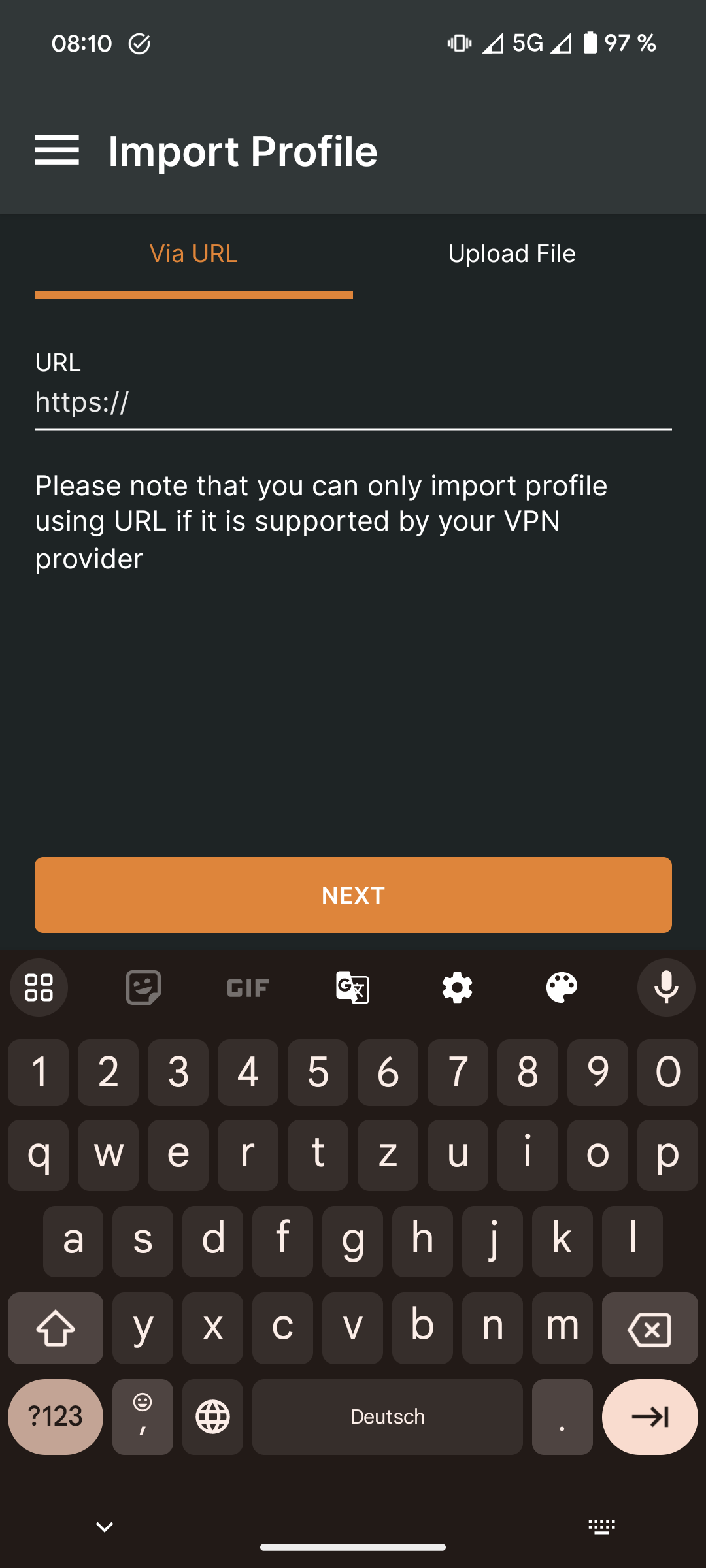Hide the keyboard with the down chevron
The image size is (706, 1568).
click(105, 1527)
